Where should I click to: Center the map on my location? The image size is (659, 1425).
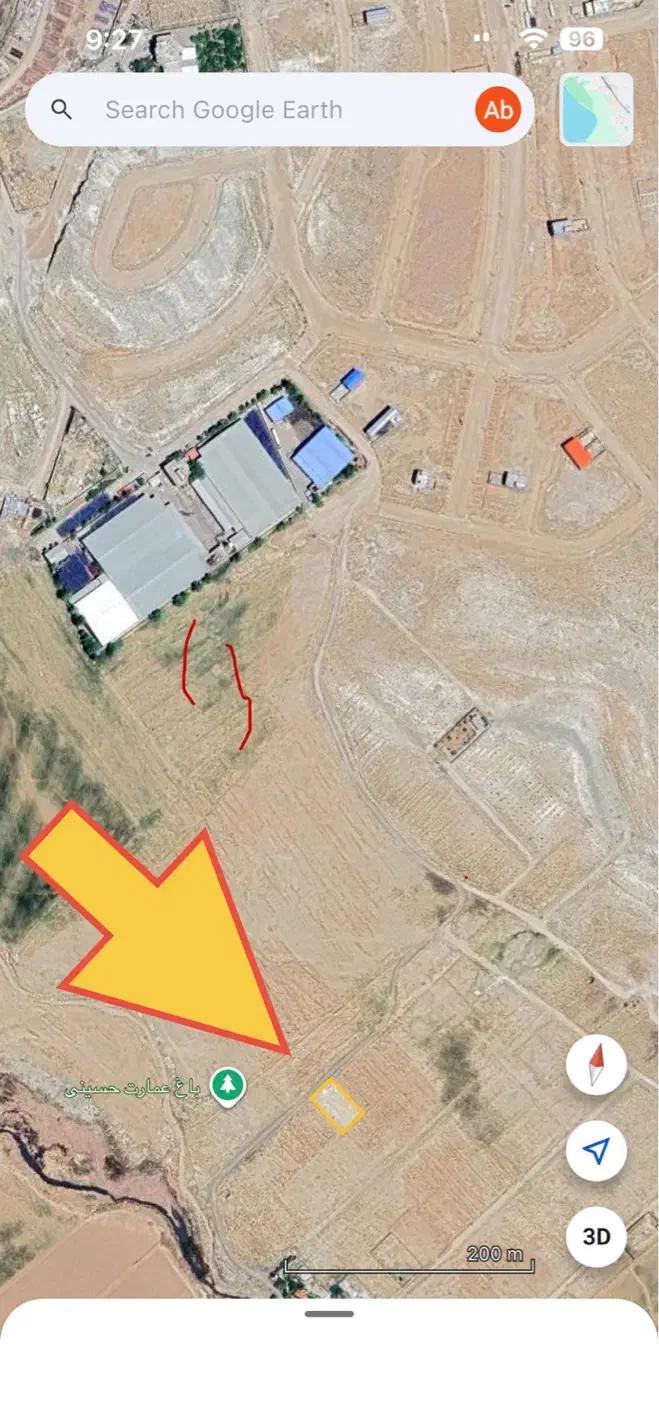tap(596, 1152)
